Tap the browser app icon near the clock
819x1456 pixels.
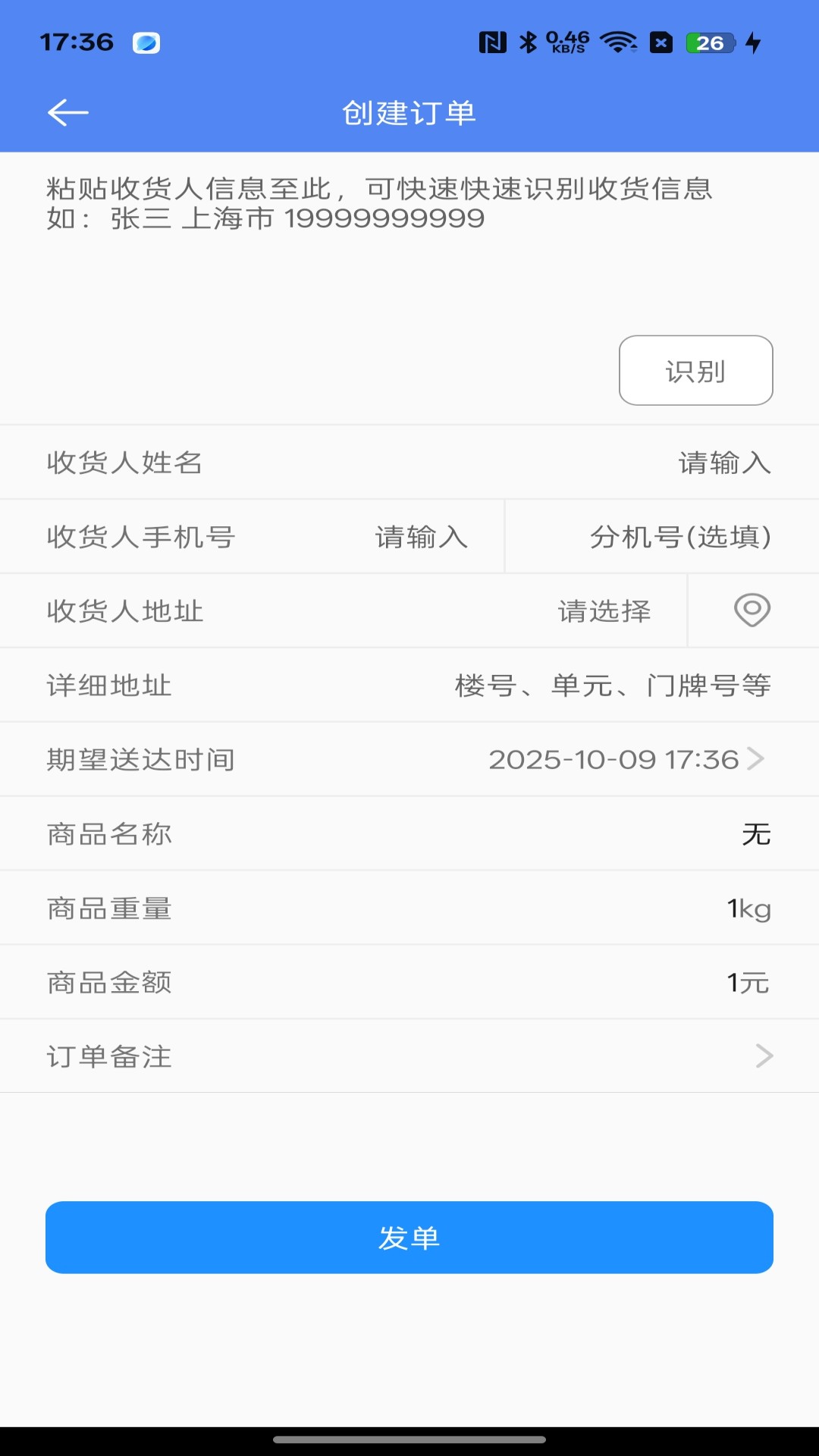click(x=146, y=44)
